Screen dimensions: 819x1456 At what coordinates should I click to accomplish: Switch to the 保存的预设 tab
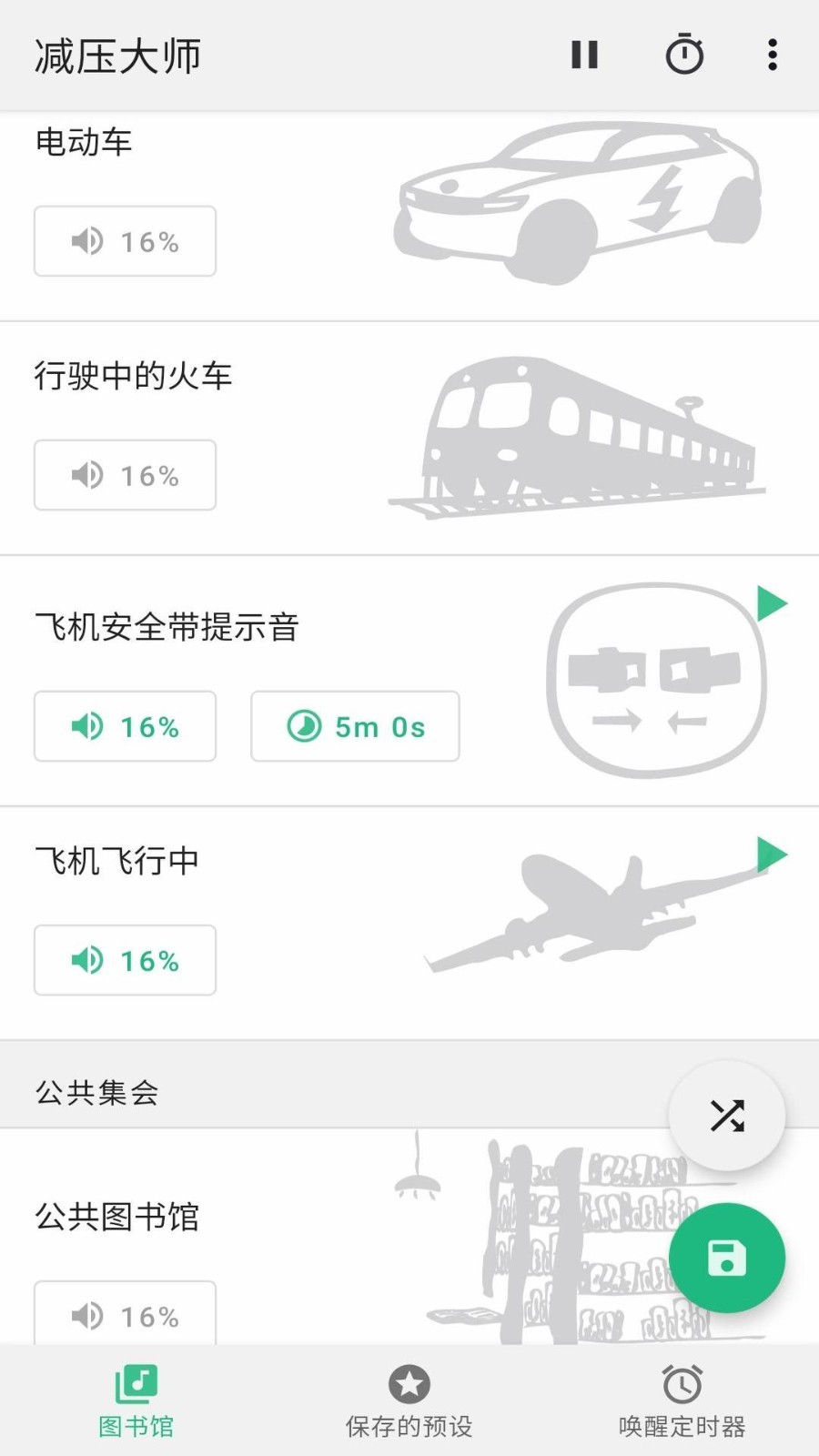[x=409, y=1400]
